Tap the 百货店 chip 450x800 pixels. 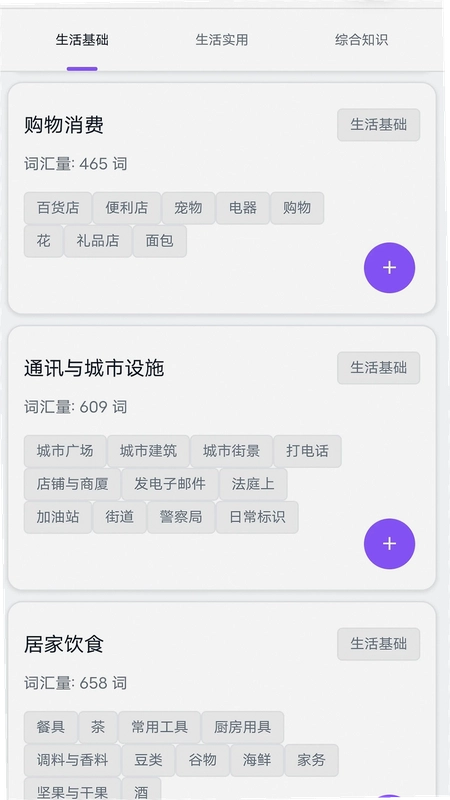coord(58,208)
